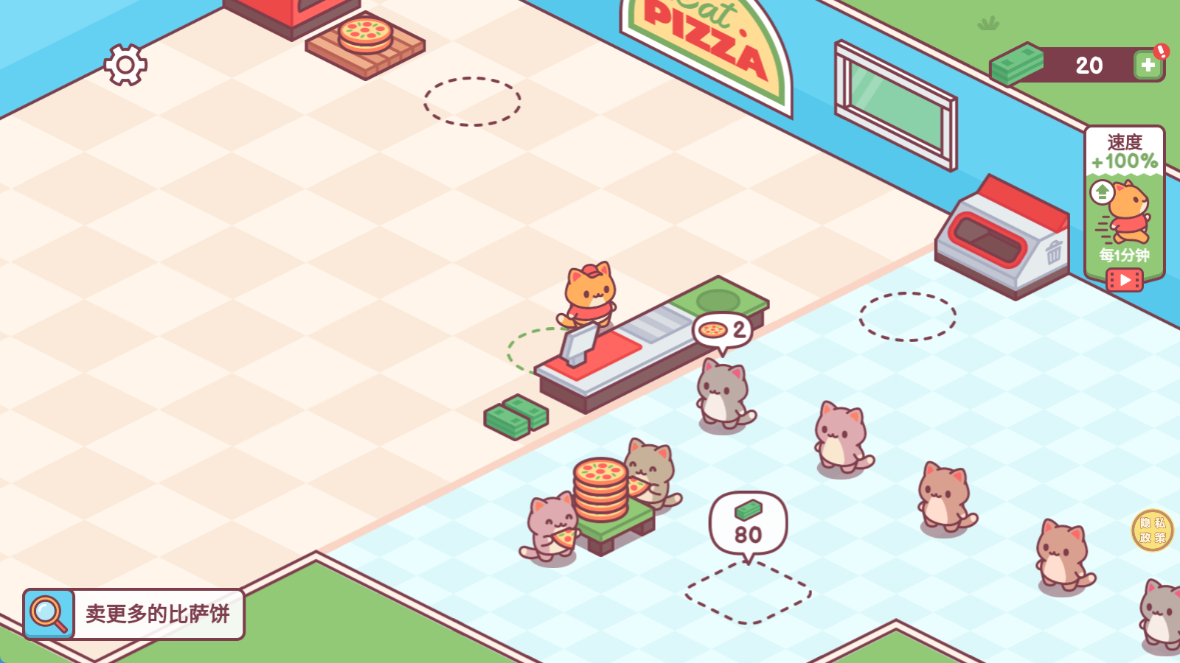Open the privacy policy badge

(1152, 530)
